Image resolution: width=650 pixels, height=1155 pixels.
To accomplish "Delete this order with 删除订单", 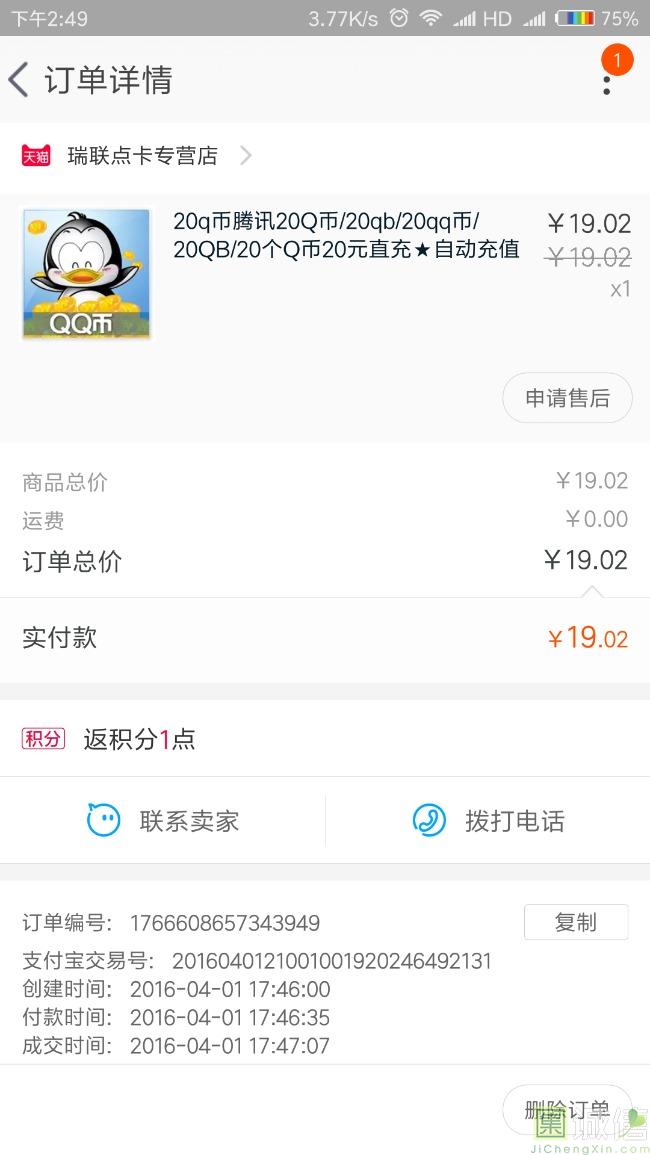I will 566,1110.
